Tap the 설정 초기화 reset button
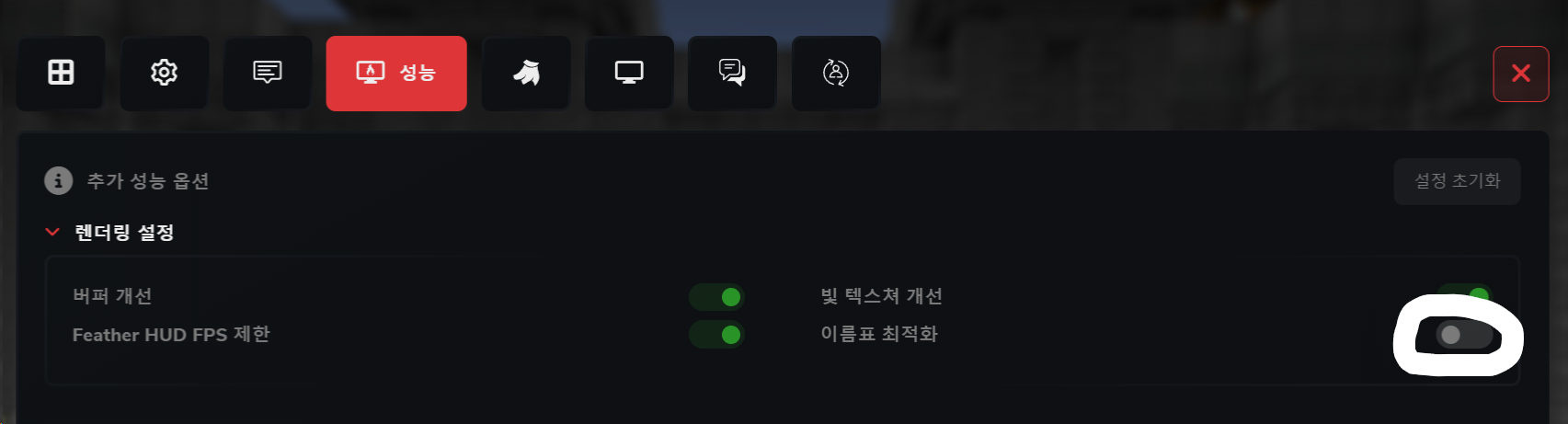 1457,181
